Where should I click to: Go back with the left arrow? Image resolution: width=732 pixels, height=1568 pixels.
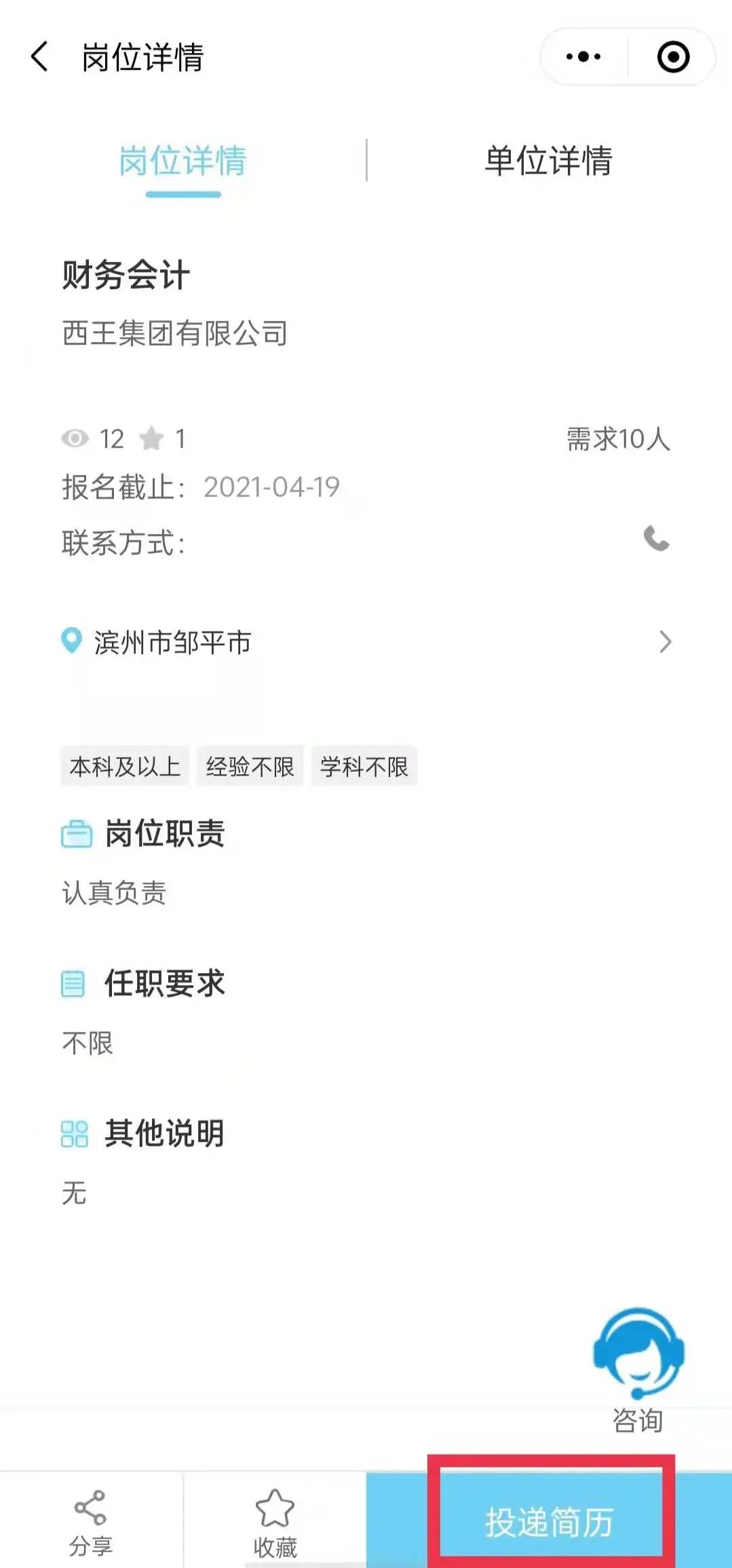39,57
